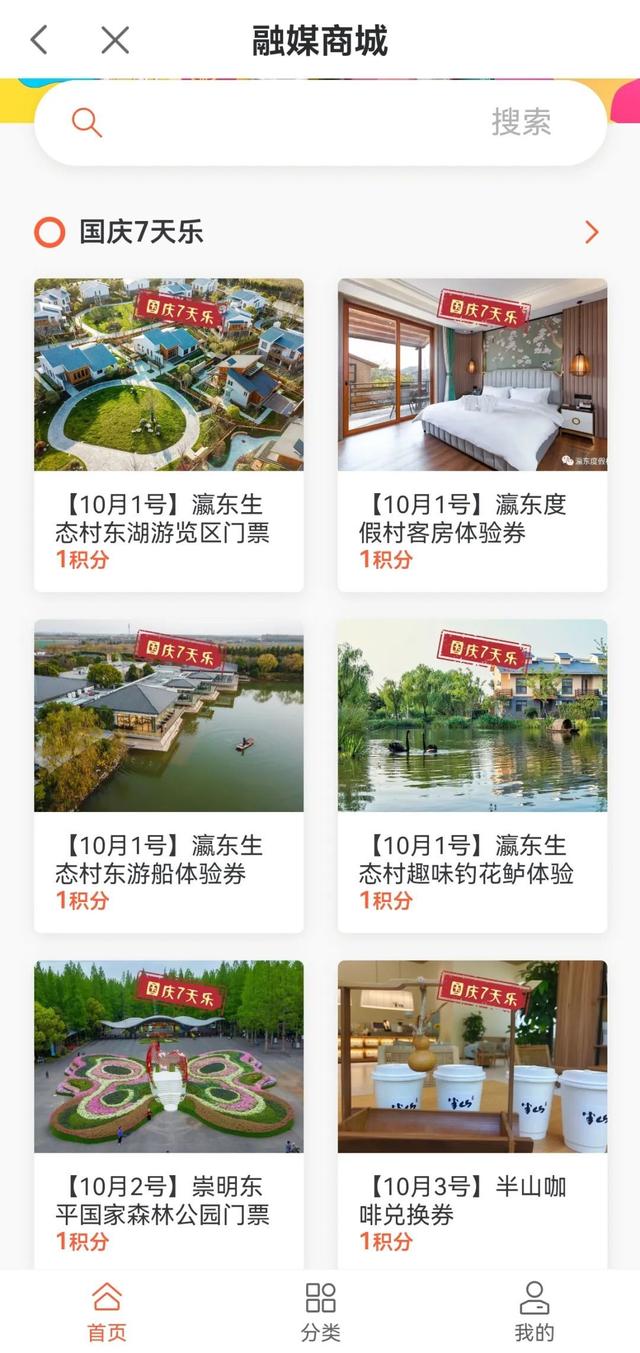The image size is (640, 1353).
Task: View 崇明东平国家森林公园门票 item
Action: pos(169,1110)
